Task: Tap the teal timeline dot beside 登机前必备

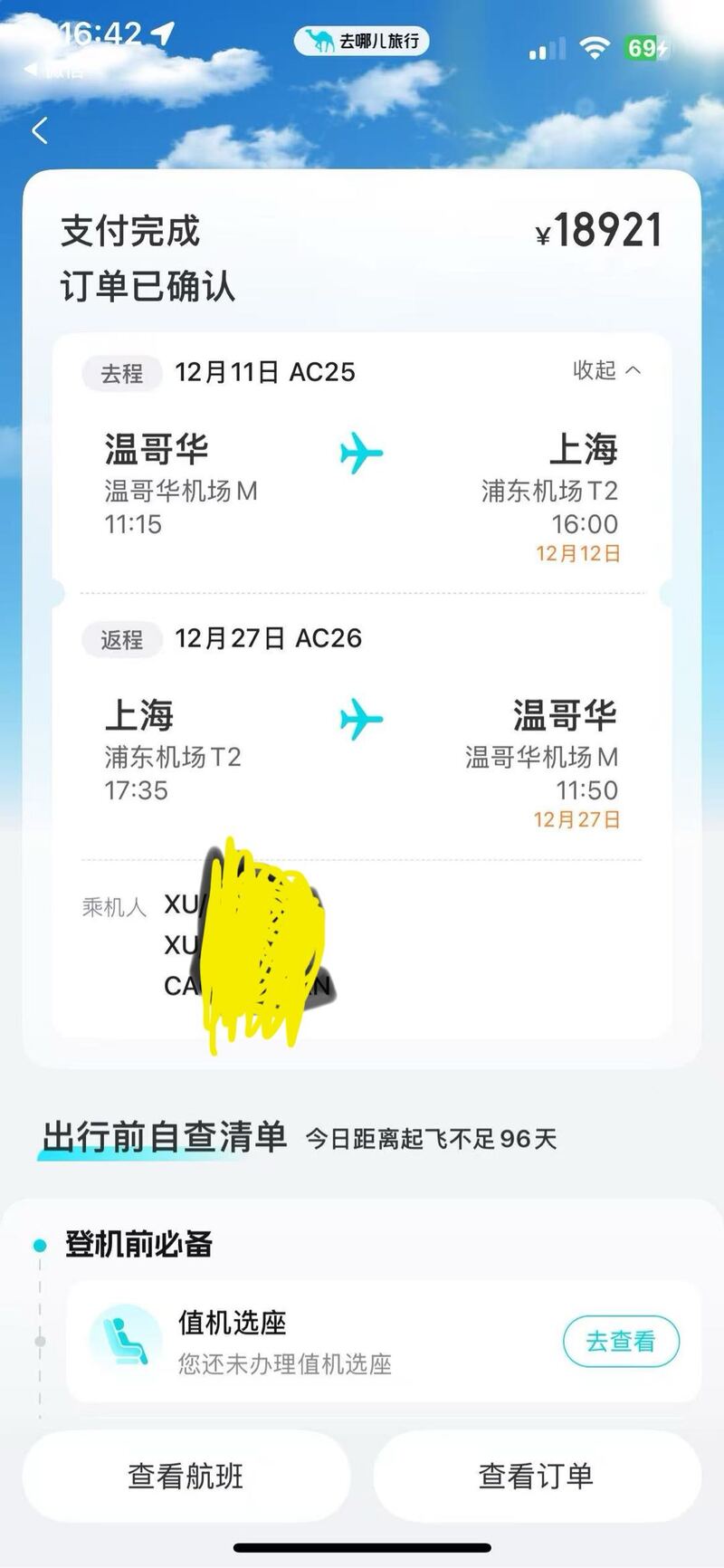Action: (x=38, y=1245)
